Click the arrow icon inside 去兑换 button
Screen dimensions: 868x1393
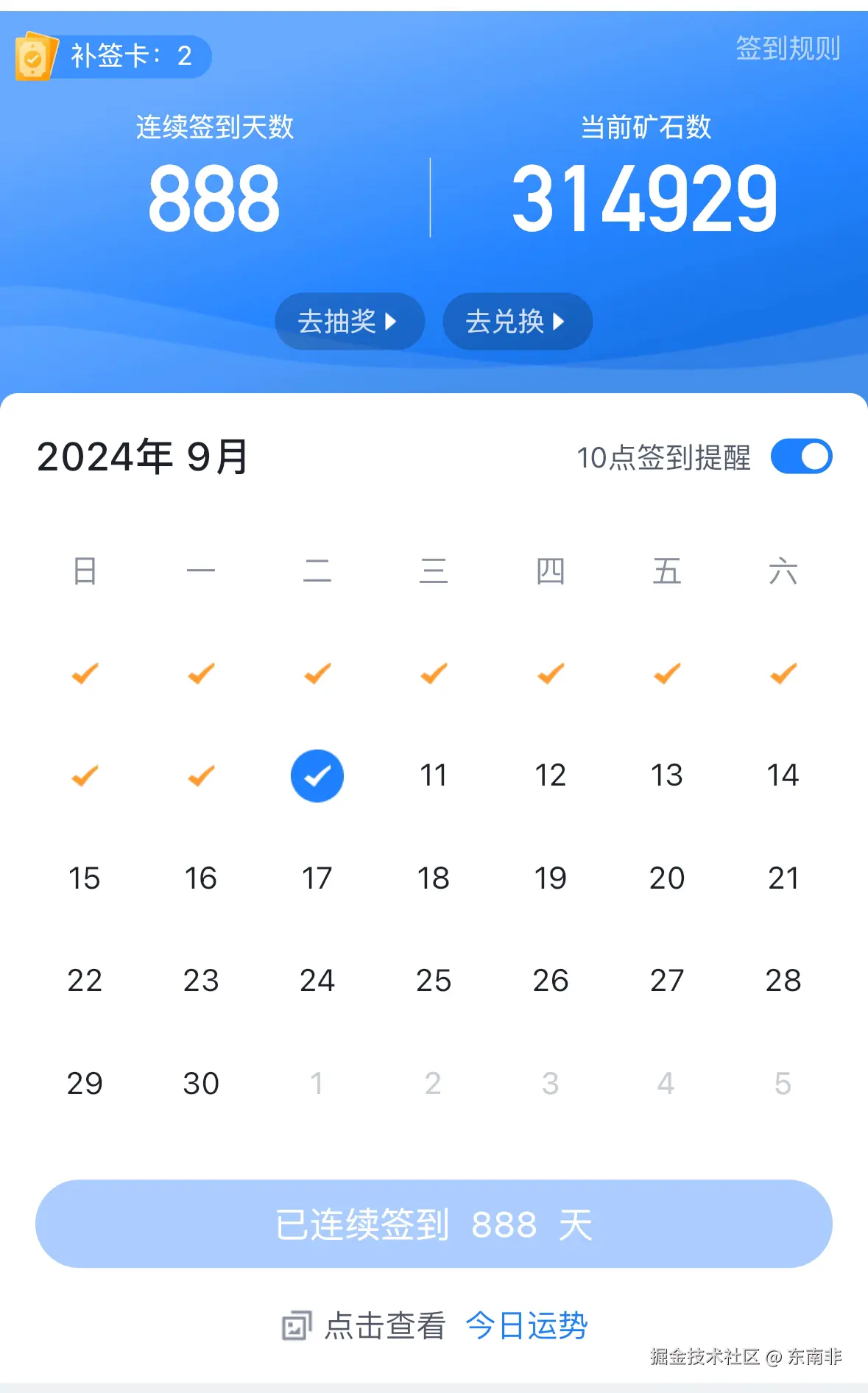[562, 321]
